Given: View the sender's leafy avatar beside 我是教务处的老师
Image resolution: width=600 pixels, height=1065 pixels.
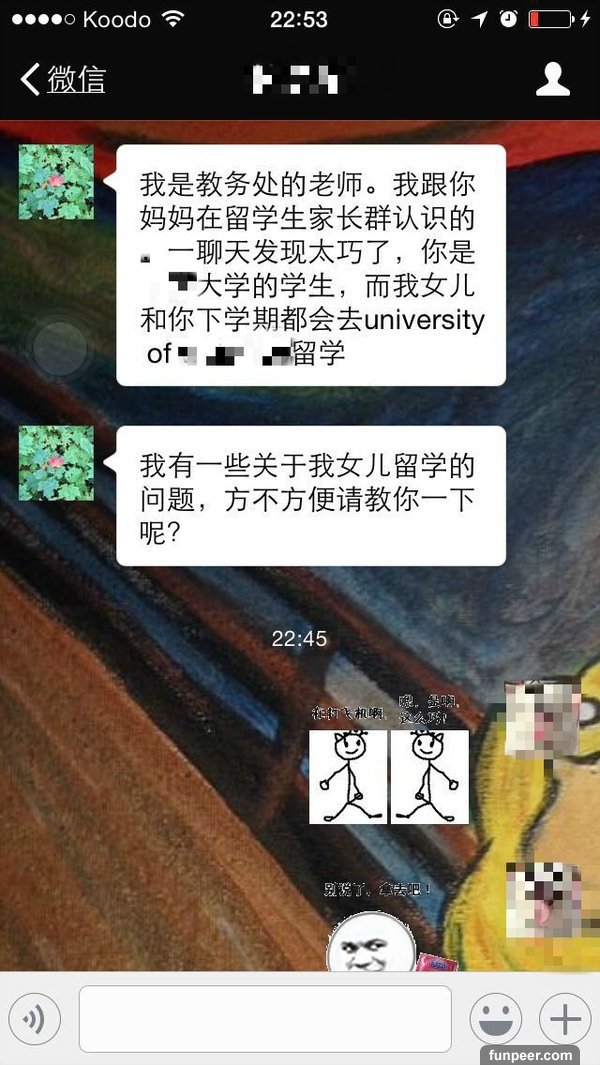Looking at the screenshot, I should (56, 182).
